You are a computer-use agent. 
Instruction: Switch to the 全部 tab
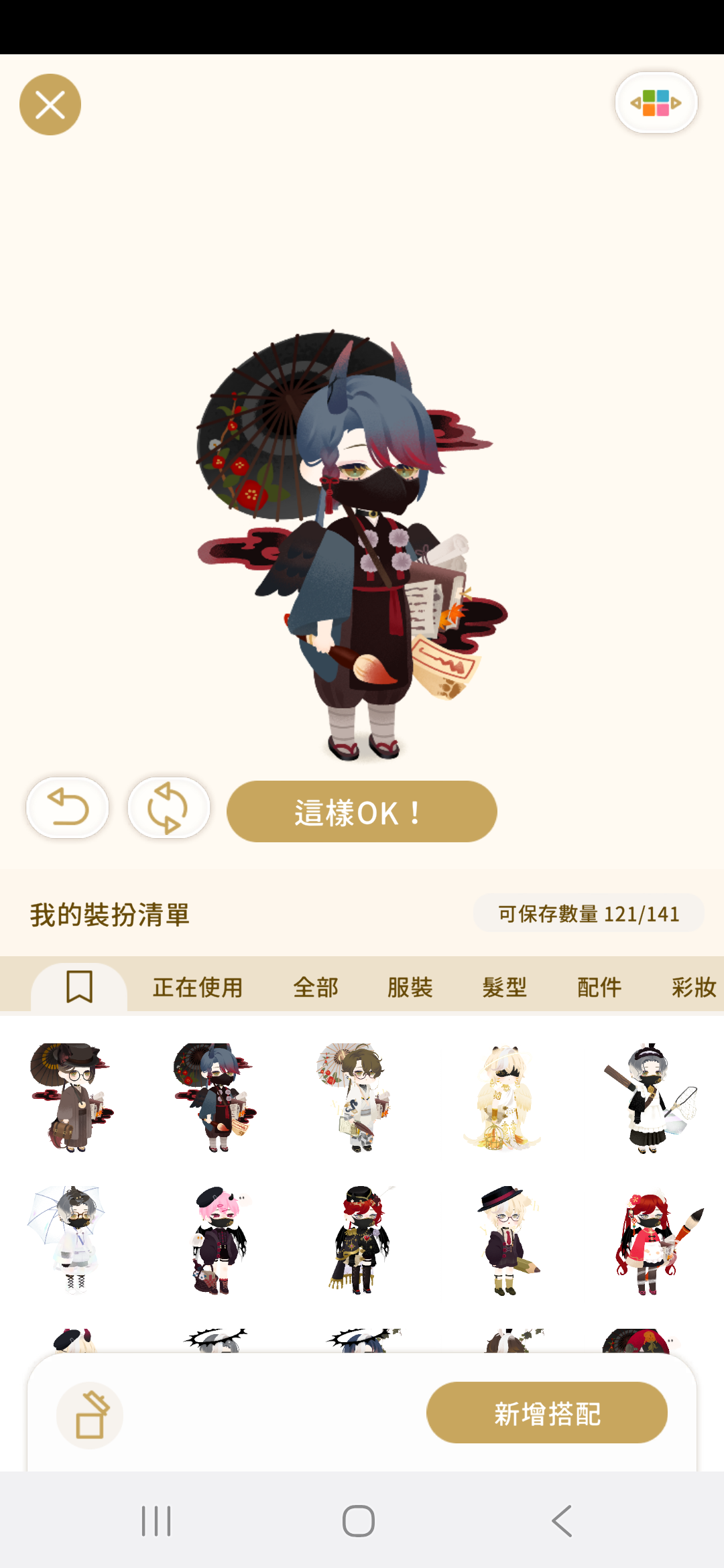coord(316,988)
